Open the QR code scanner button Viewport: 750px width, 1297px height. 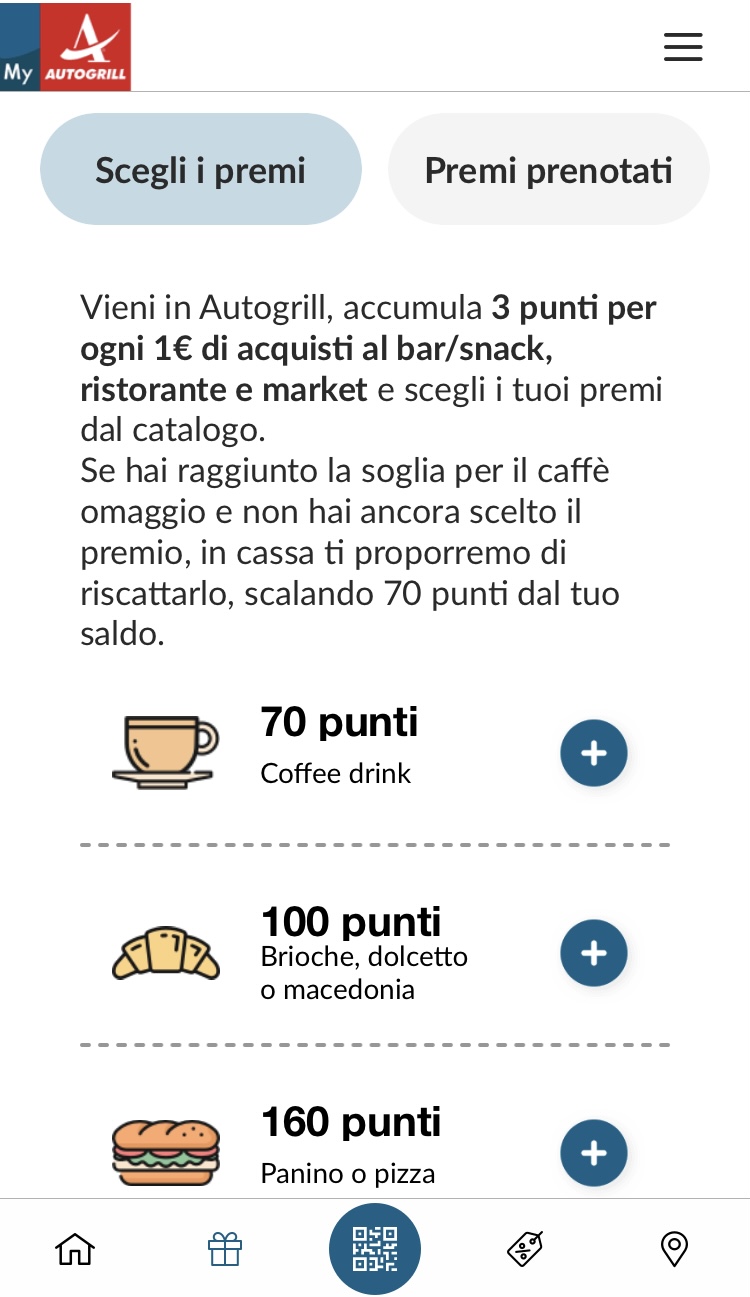point(375,1249)
